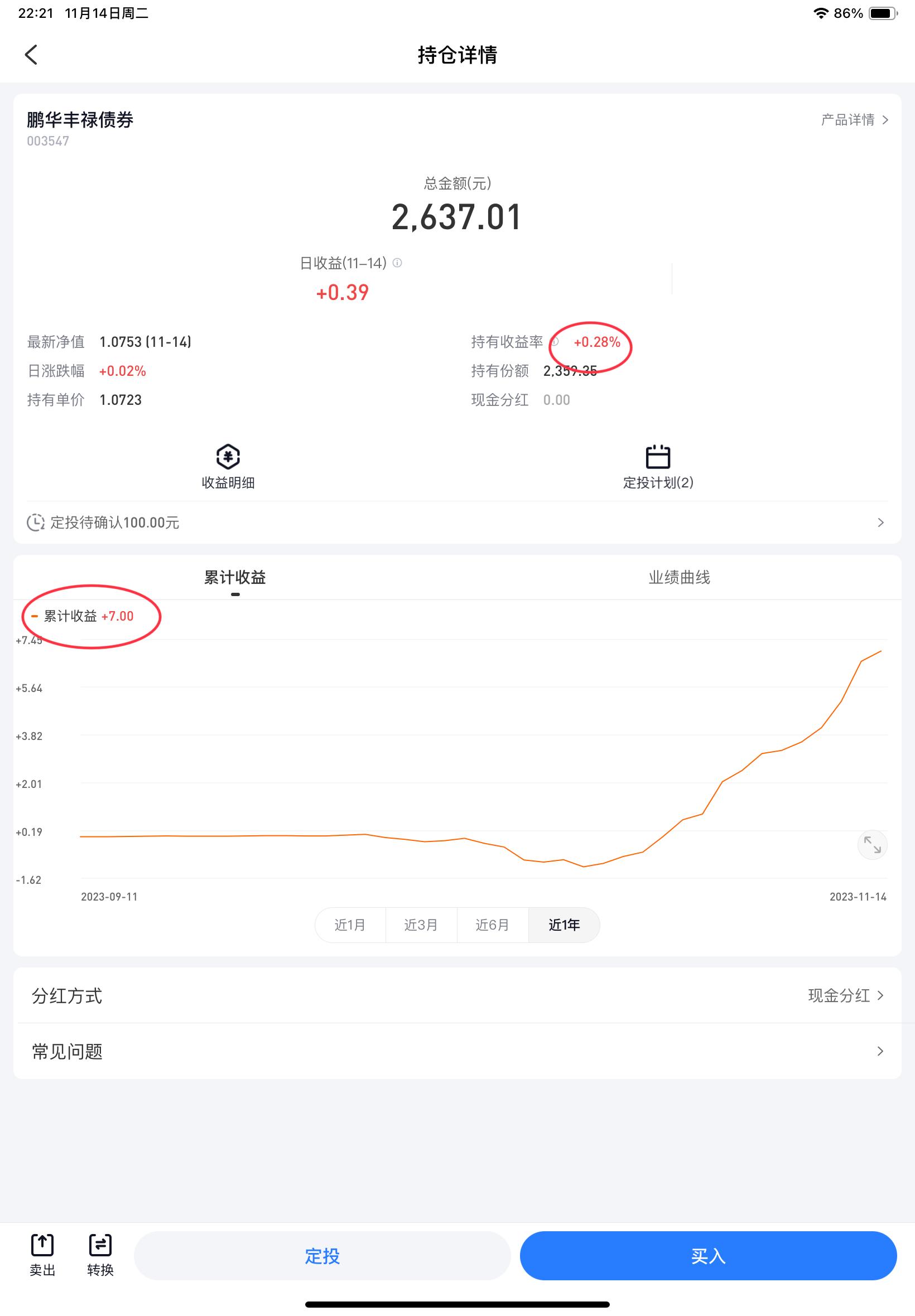Viewport: 915px width, 1316px height.
Task: Tap the info icon beside 日收益
Action: pyautogui.click(x=397, y=263)
